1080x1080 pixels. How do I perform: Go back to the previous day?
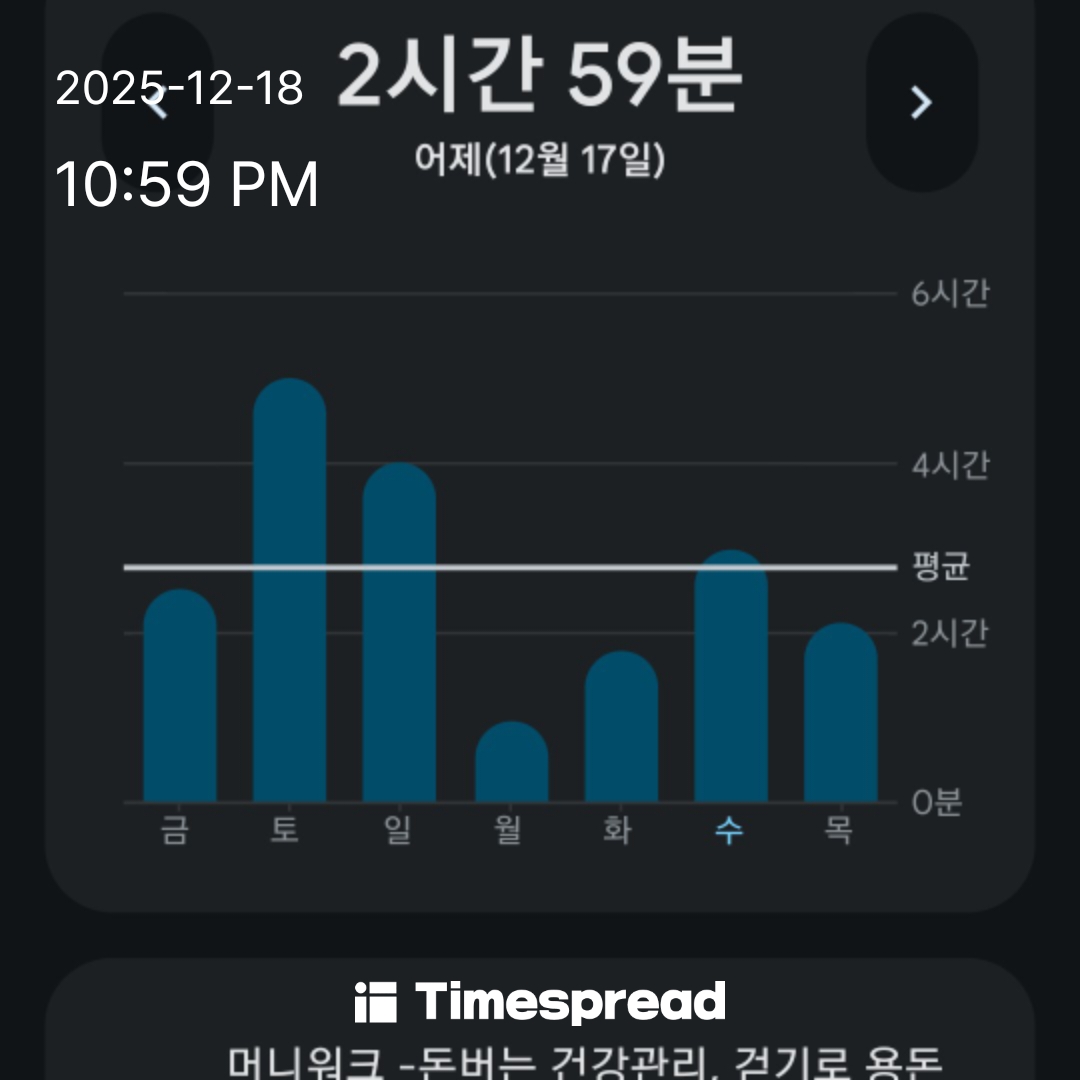click(x=157, y=102)
